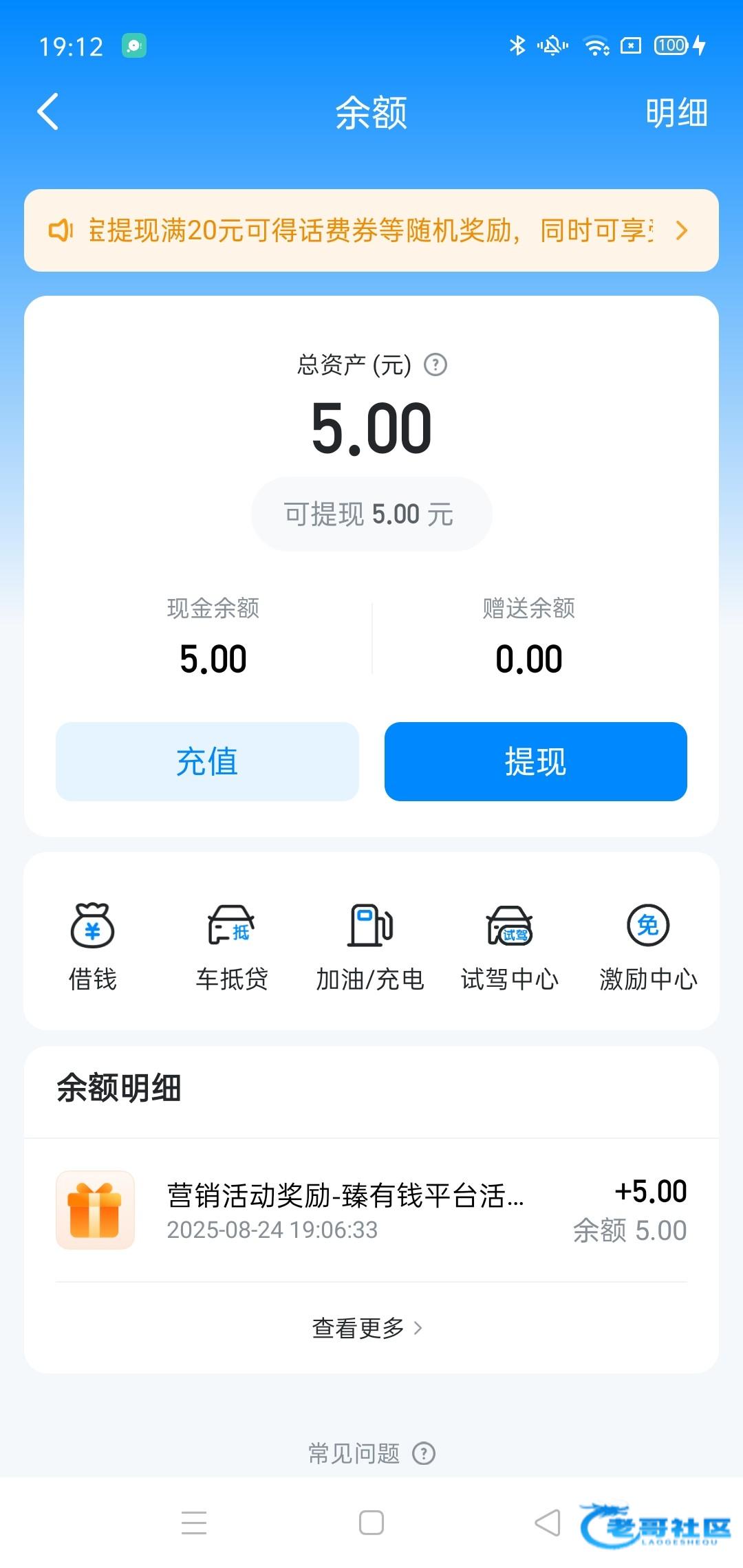The width and height of the screenshot is (743, 1568).
Task: Open 明细 in the top bar
Action: (x=676, y=113)
